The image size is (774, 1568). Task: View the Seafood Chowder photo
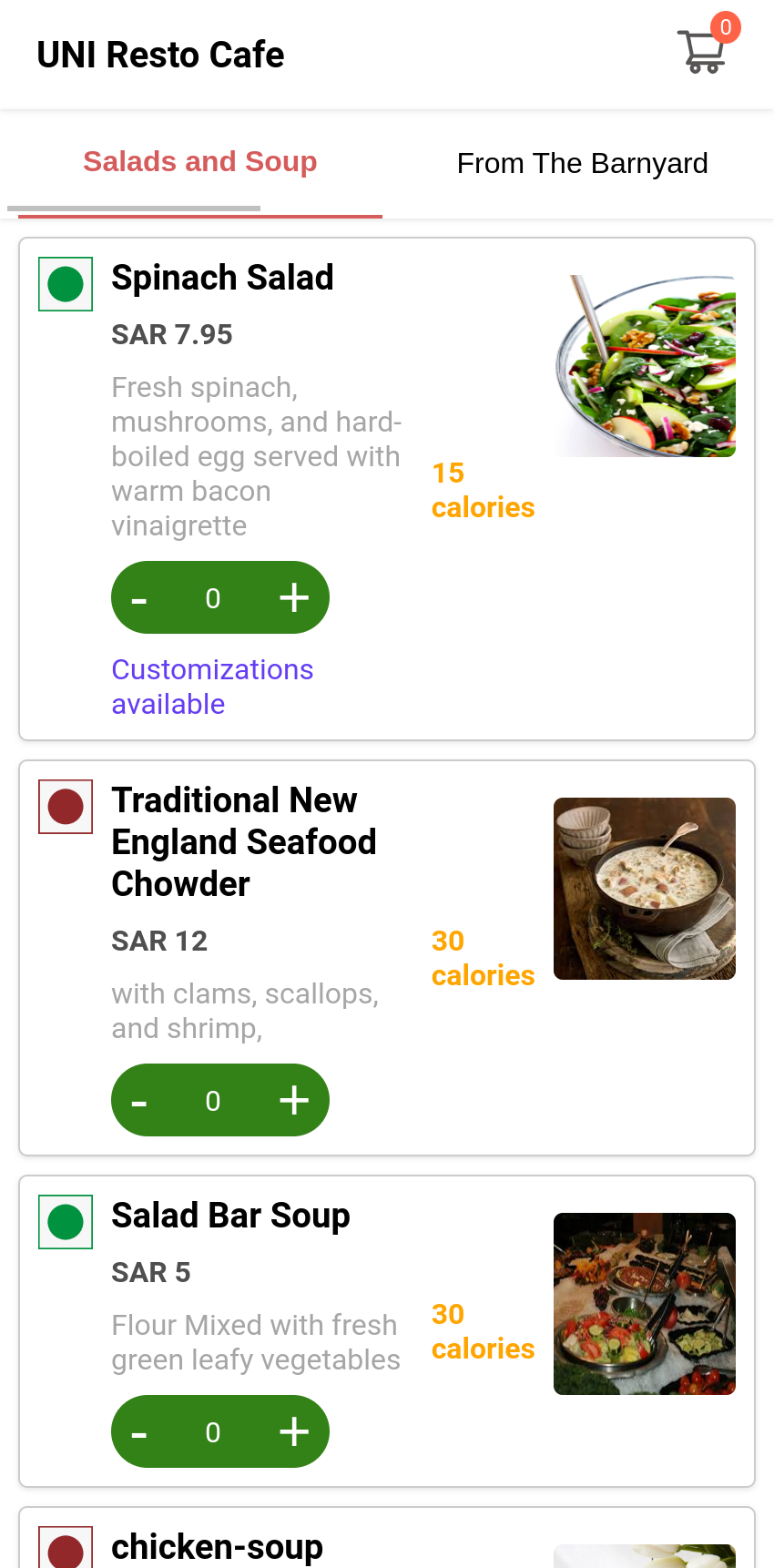pos(645,889)
